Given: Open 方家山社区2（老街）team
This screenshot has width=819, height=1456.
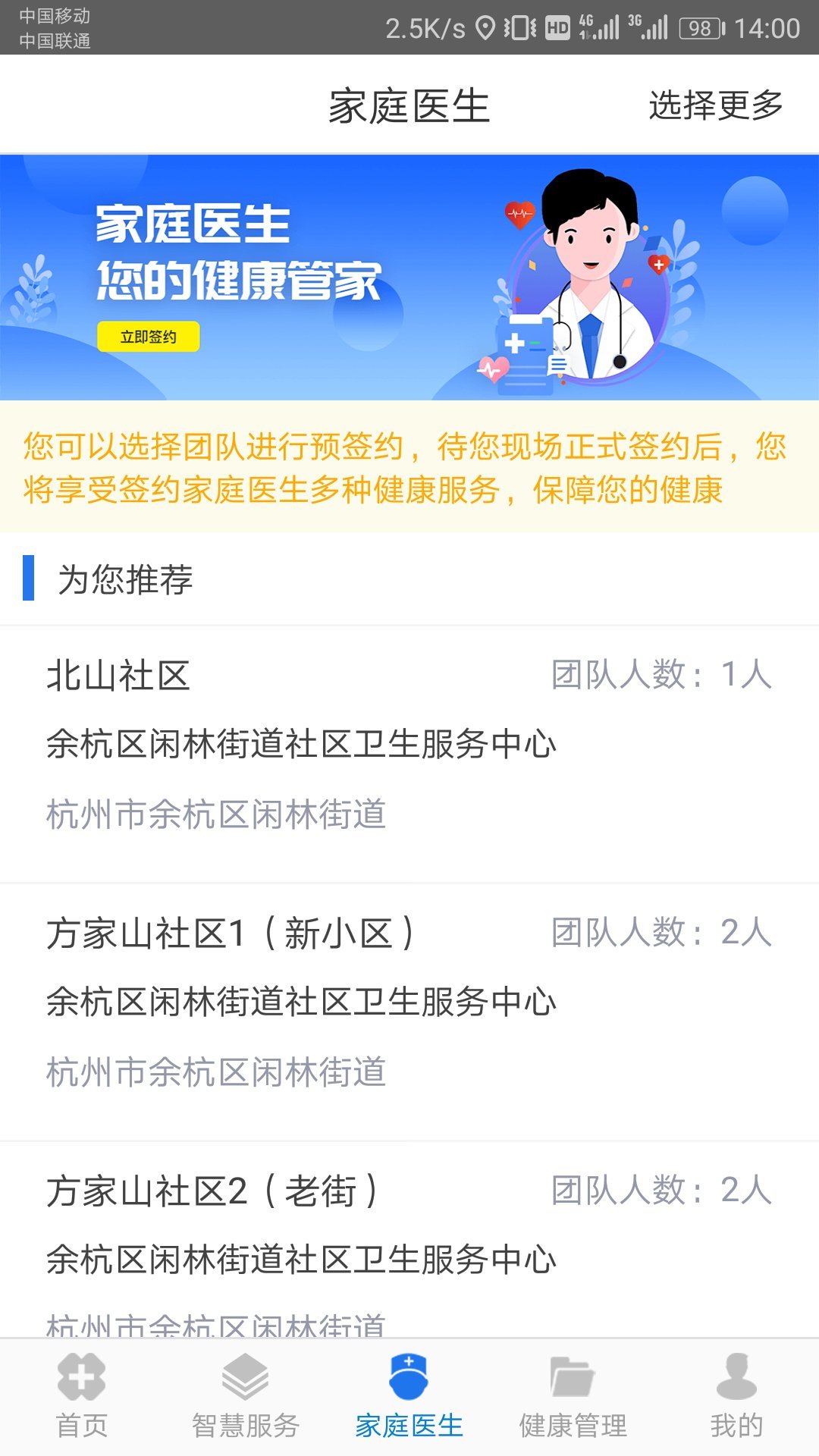Looking at the screenshot, I should pyautogui.click(x=212, y=1191).
